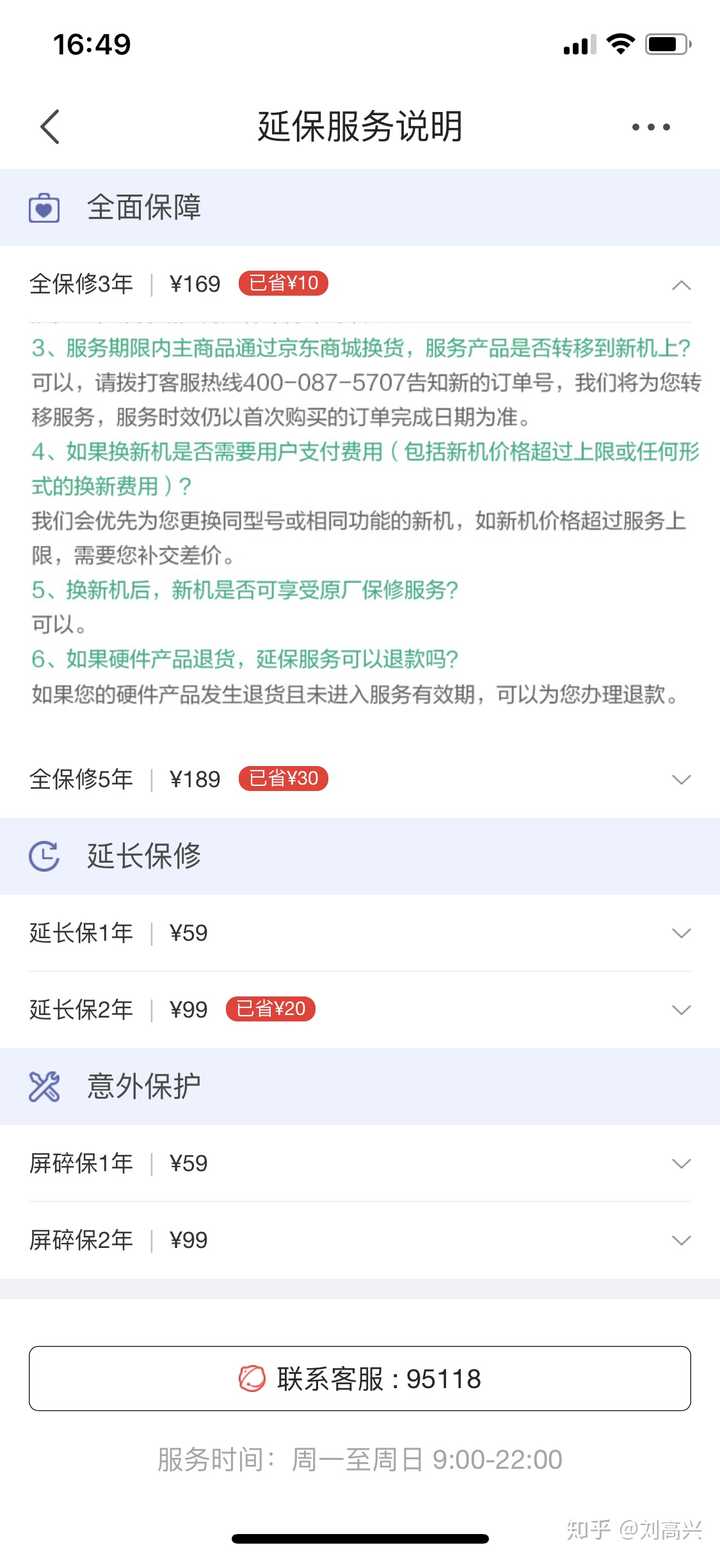Viewport: 720px width, 1559px height.
Task: Contact customer service at 95118
Action: pos(360,1379)
